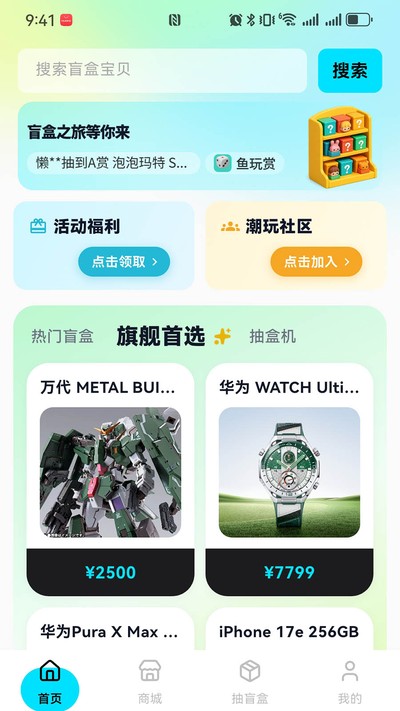Open the 抽盲盒 tab
This screenshot has width=400, height=711.
250,682
